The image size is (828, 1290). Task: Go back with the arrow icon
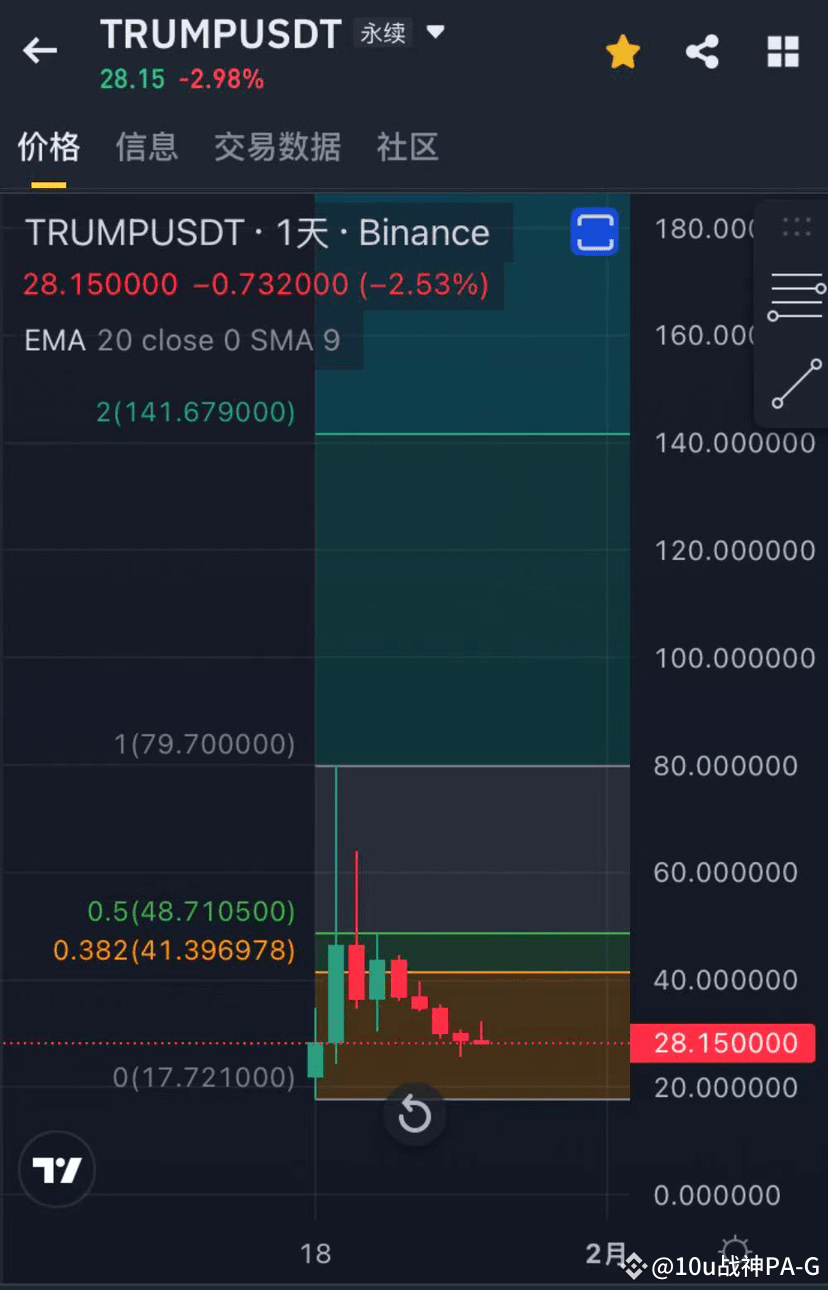click(x=40, y=50)
